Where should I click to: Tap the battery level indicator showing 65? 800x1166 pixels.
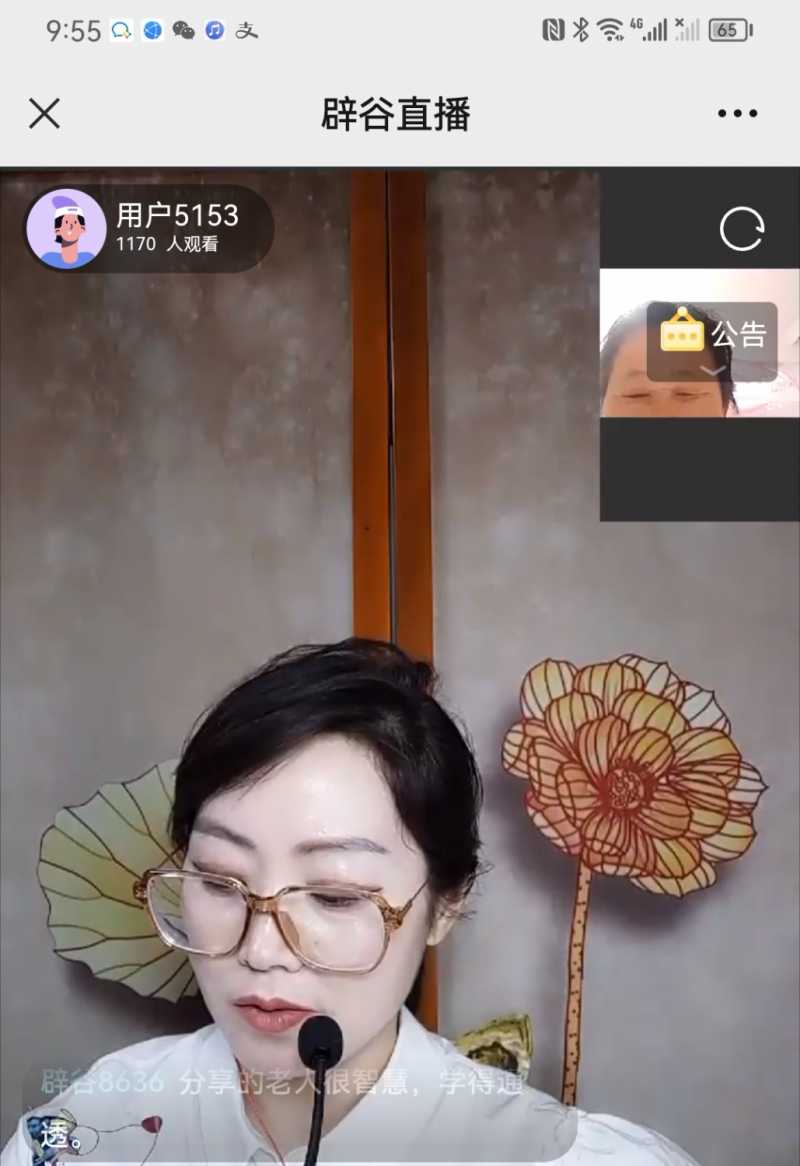point(729,30)
